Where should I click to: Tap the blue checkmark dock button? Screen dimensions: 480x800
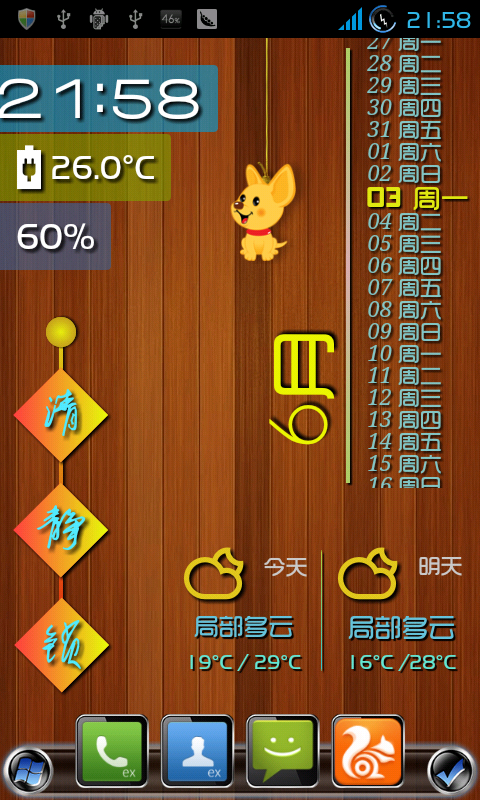(x=451, y=770)
